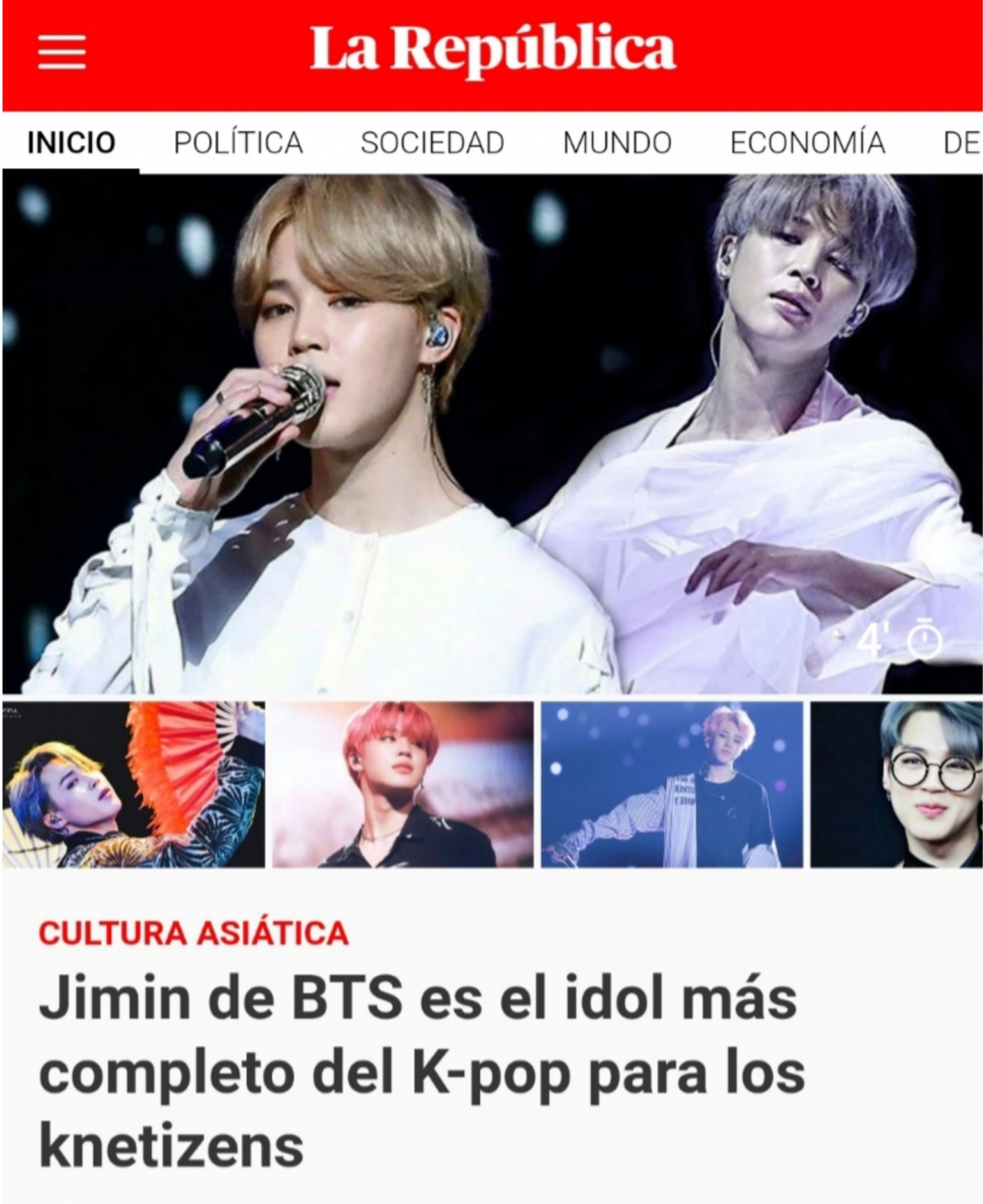
Task: Switch to the Política tab
Action: [x=238, y=143]
